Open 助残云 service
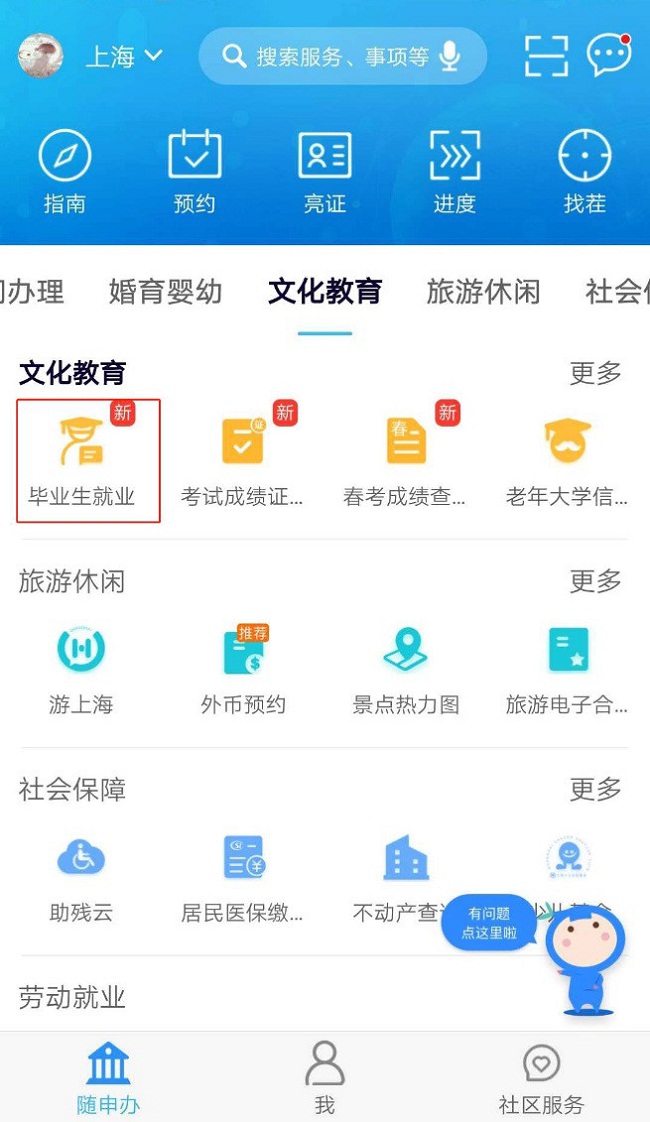The image size is (650, 1122). 81,876
